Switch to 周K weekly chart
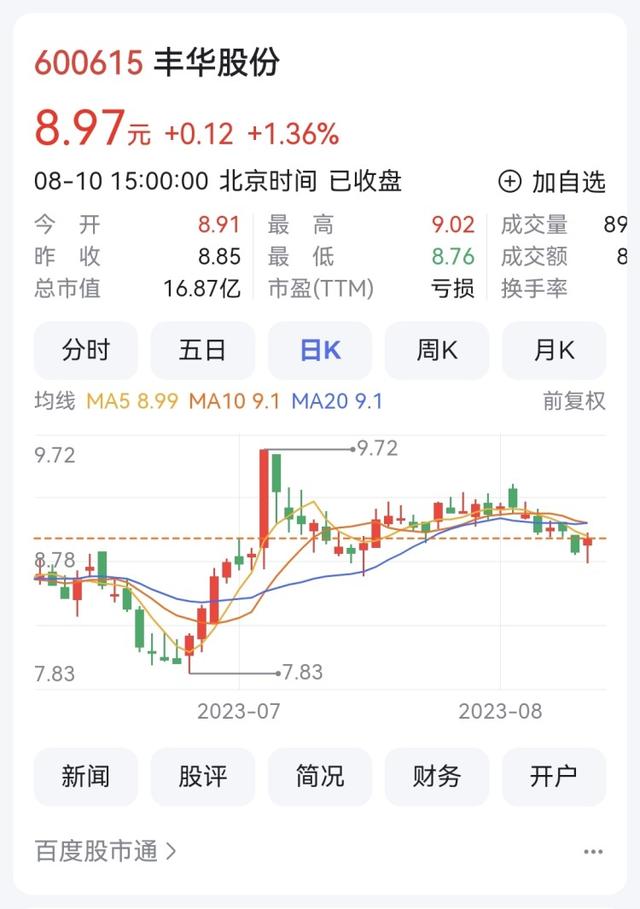 pyautogui.click(x=437, y=350)
